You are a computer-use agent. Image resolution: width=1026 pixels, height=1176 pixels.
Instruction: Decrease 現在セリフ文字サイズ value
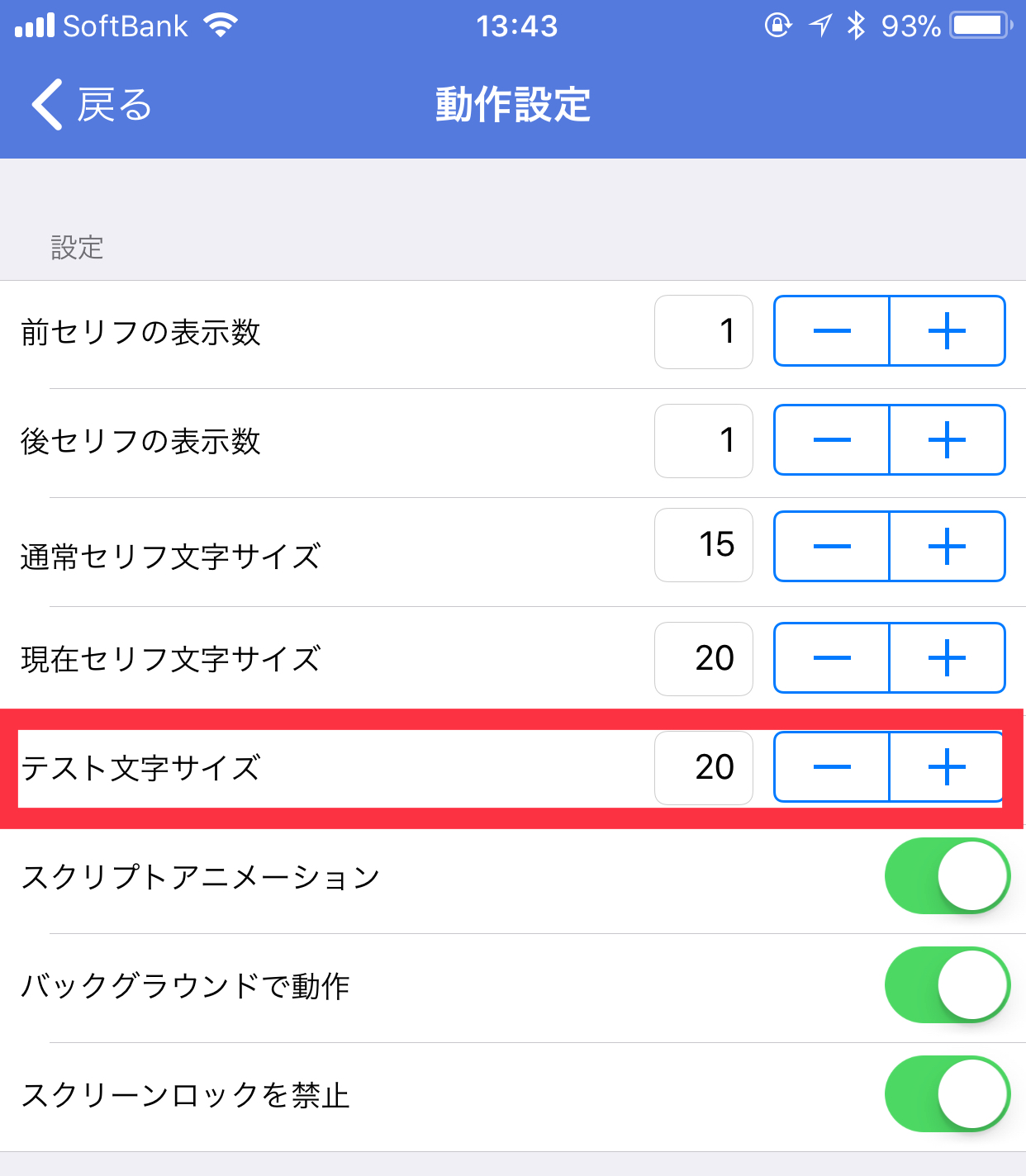pos(831,657)
